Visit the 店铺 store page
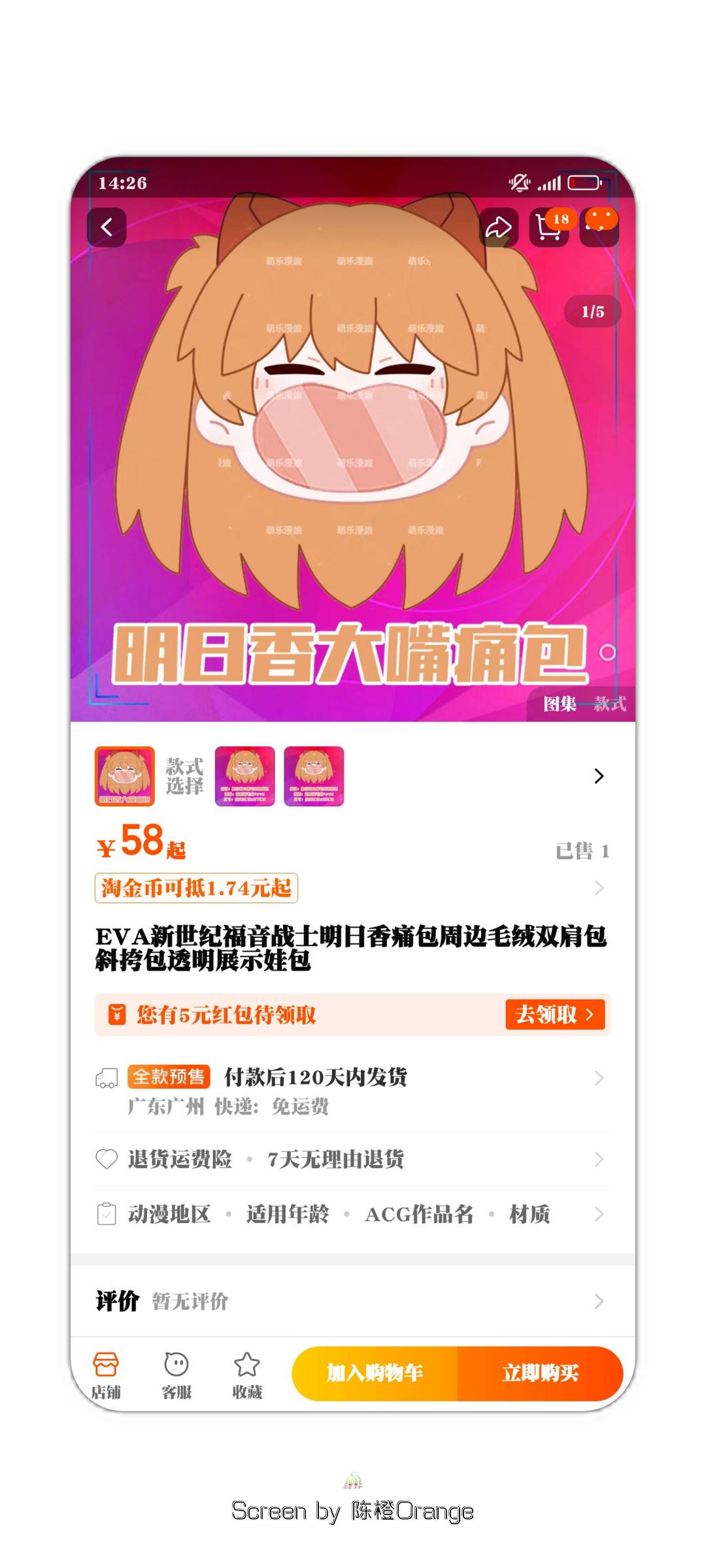This screenshot has height=1568, width=706. coord(106,1375)
